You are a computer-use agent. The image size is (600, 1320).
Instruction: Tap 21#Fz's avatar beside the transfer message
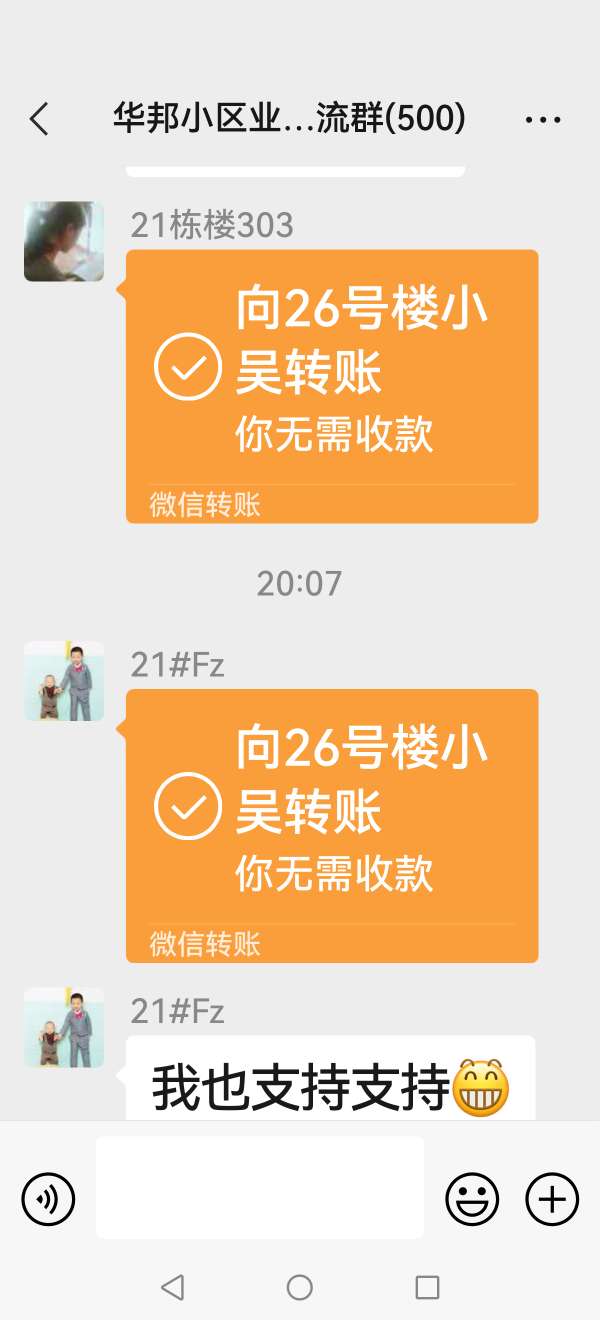point(64,681)
